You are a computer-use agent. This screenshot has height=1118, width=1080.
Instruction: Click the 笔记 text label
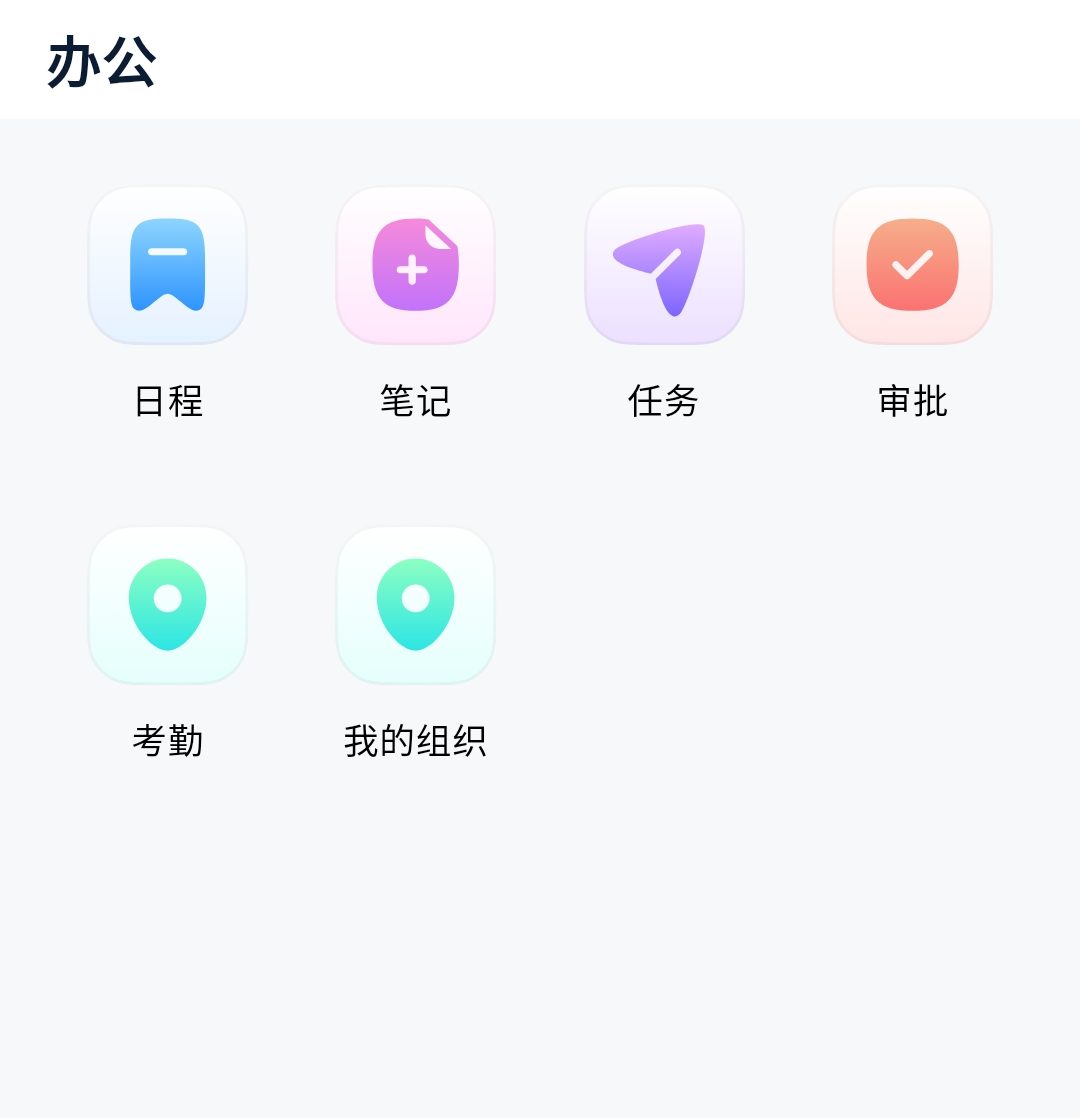[x=415, y=399]
